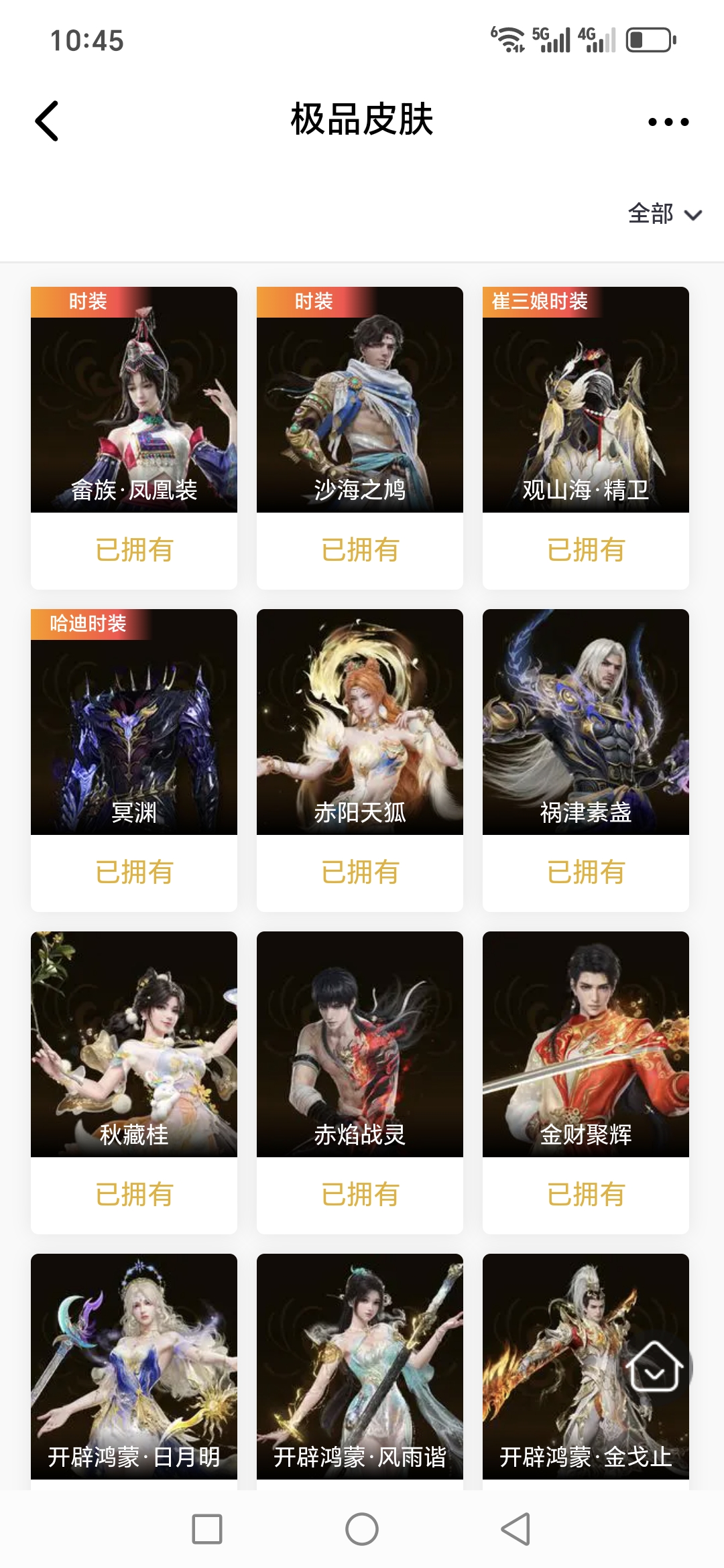
Task: Tap the 祸津素盏 skin card
Action: 586,722
